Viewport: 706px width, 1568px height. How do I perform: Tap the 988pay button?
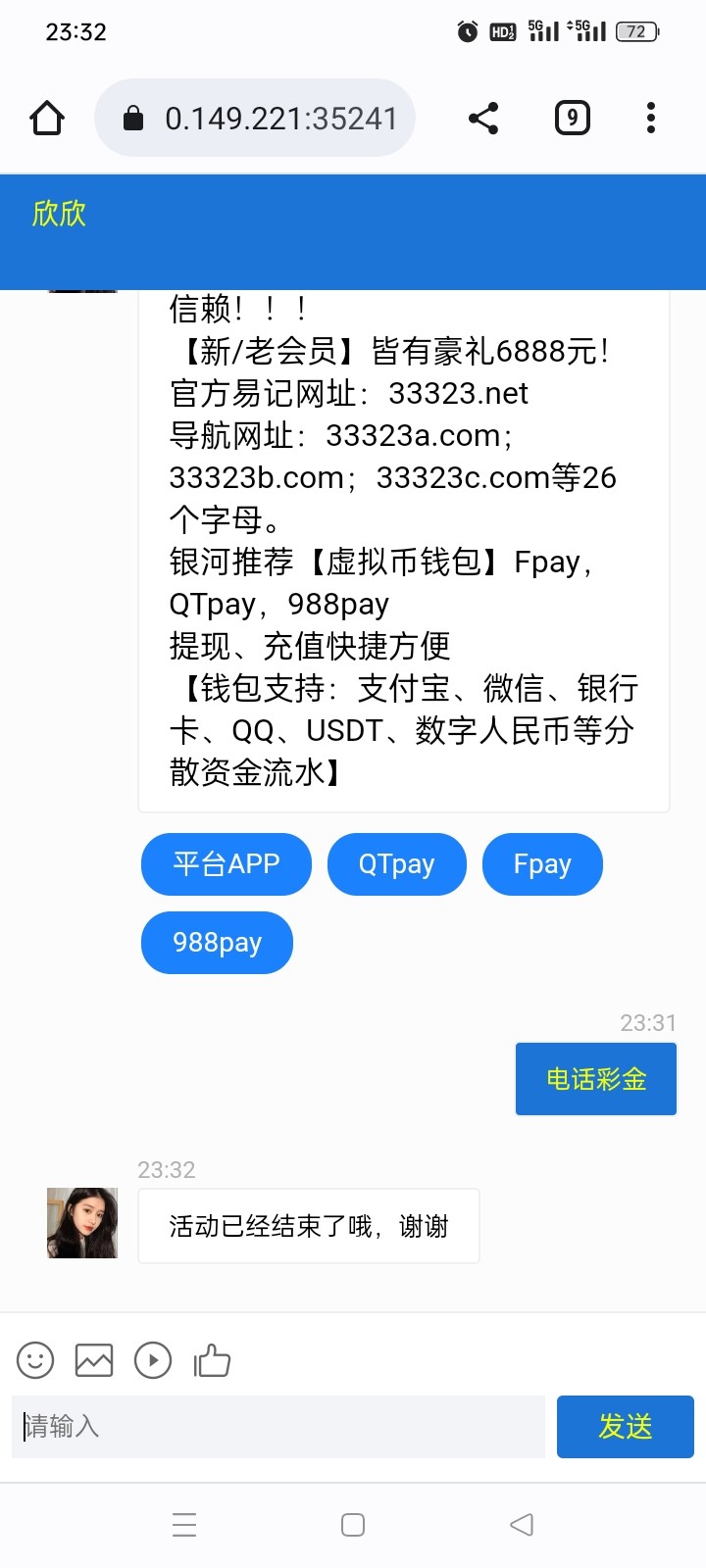click(217, 943)
